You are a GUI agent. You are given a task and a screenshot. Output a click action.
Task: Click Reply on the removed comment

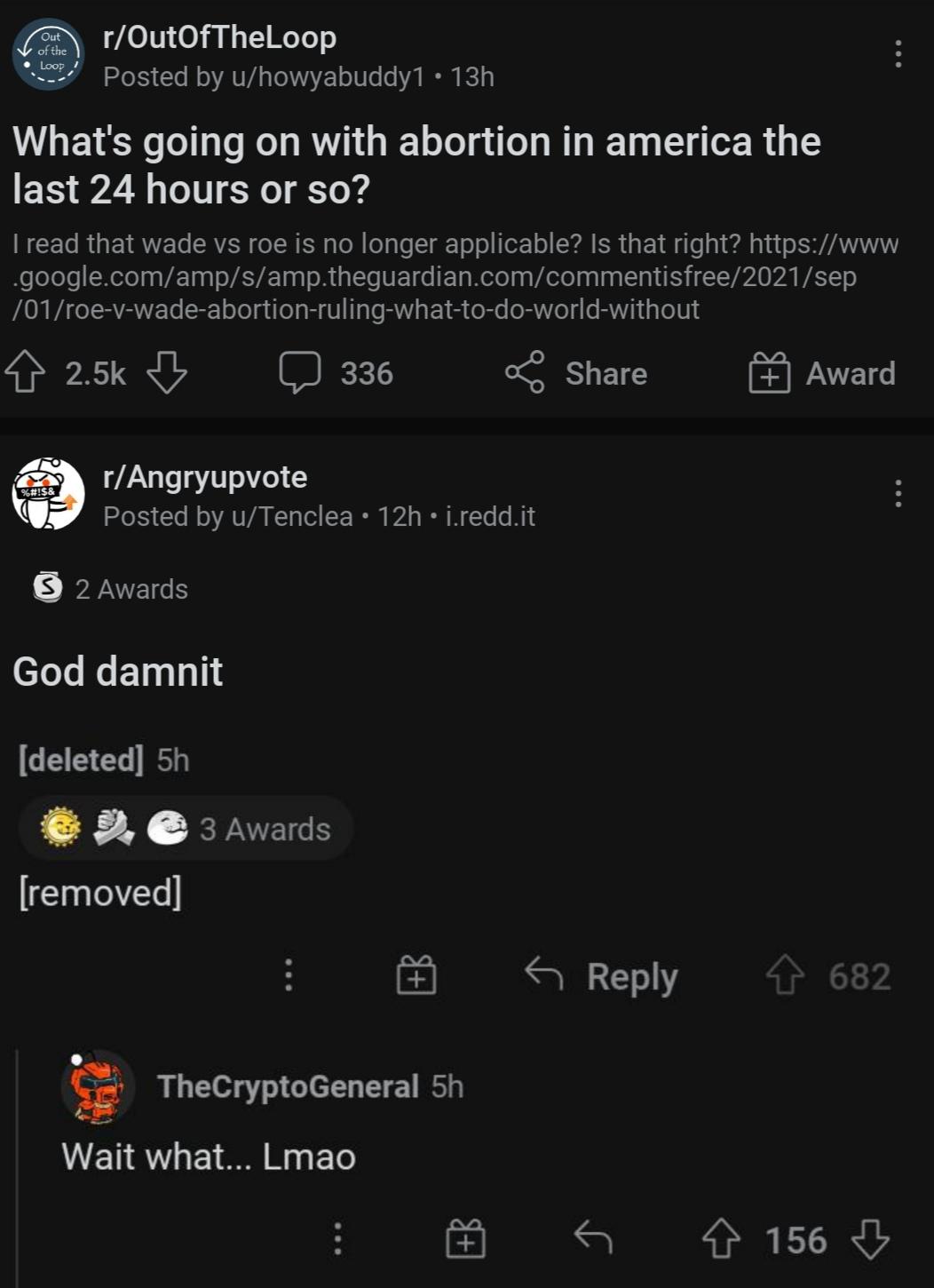pyautogui.click(x=610, y=974)
